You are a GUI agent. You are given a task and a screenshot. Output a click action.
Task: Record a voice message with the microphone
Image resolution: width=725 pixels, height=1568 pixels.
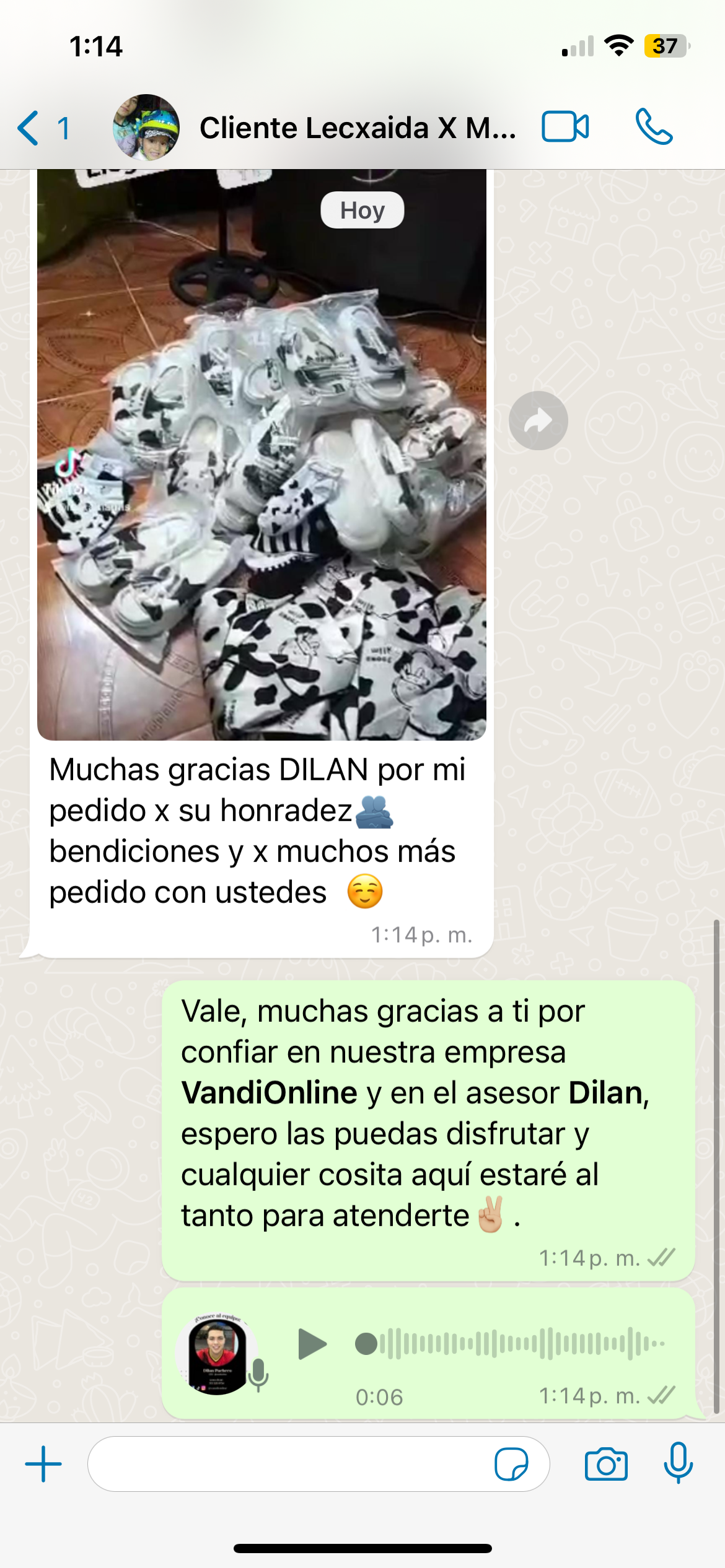(x=678, y=1463)
